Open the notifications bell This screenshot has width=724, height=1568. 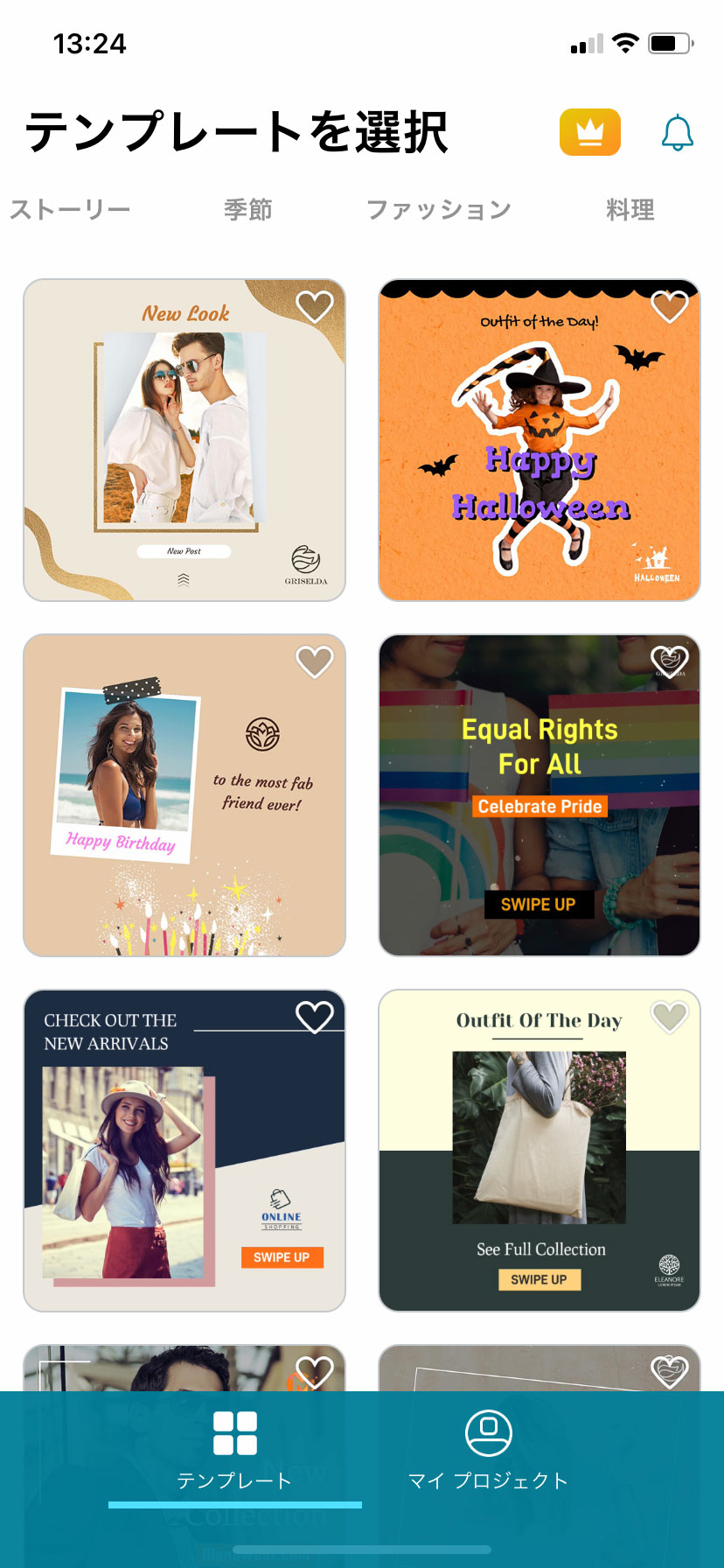(x=677, y=132)
